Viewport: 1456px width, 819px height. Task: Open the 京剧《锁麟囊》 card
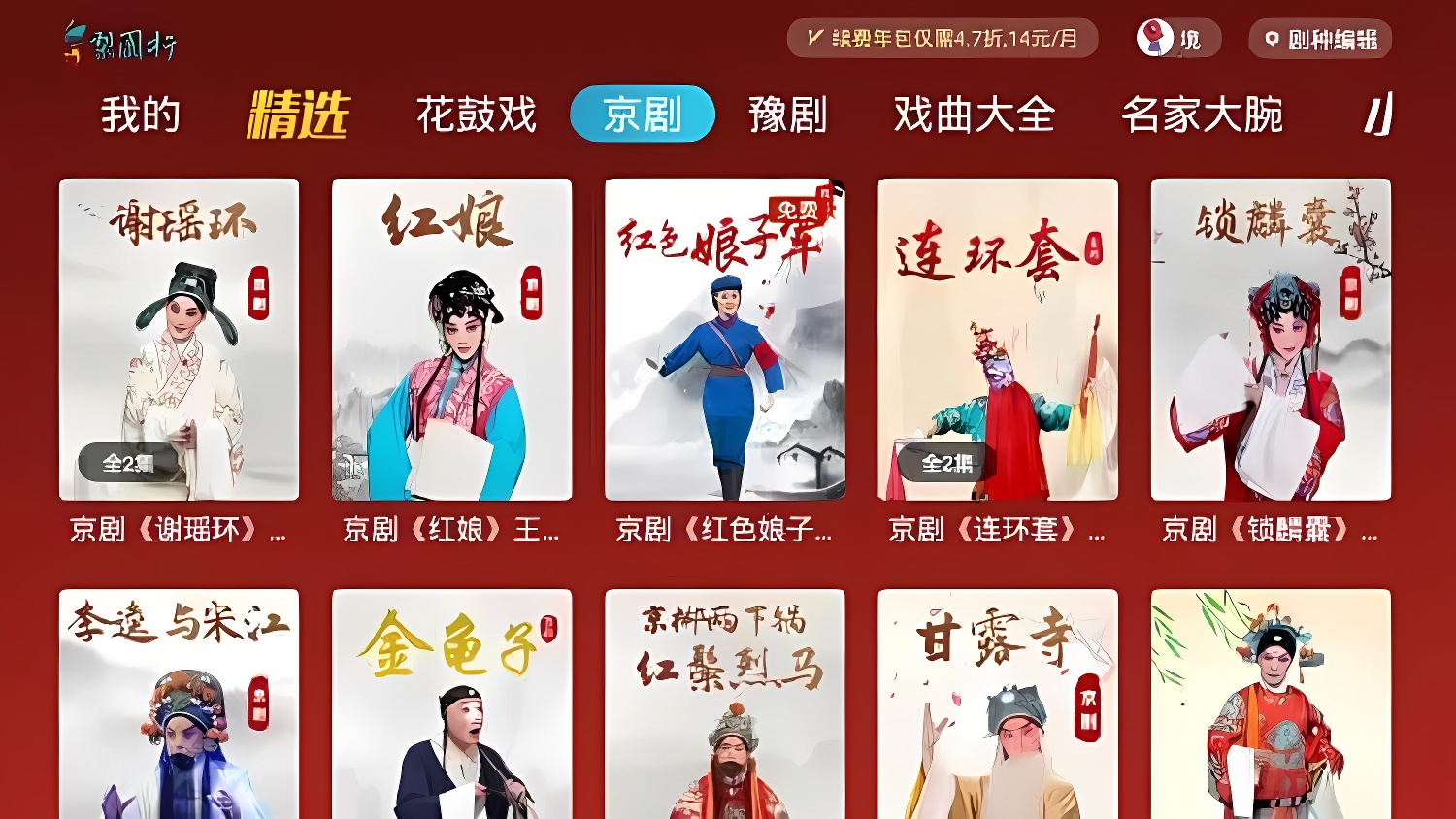click(1271, 340)
